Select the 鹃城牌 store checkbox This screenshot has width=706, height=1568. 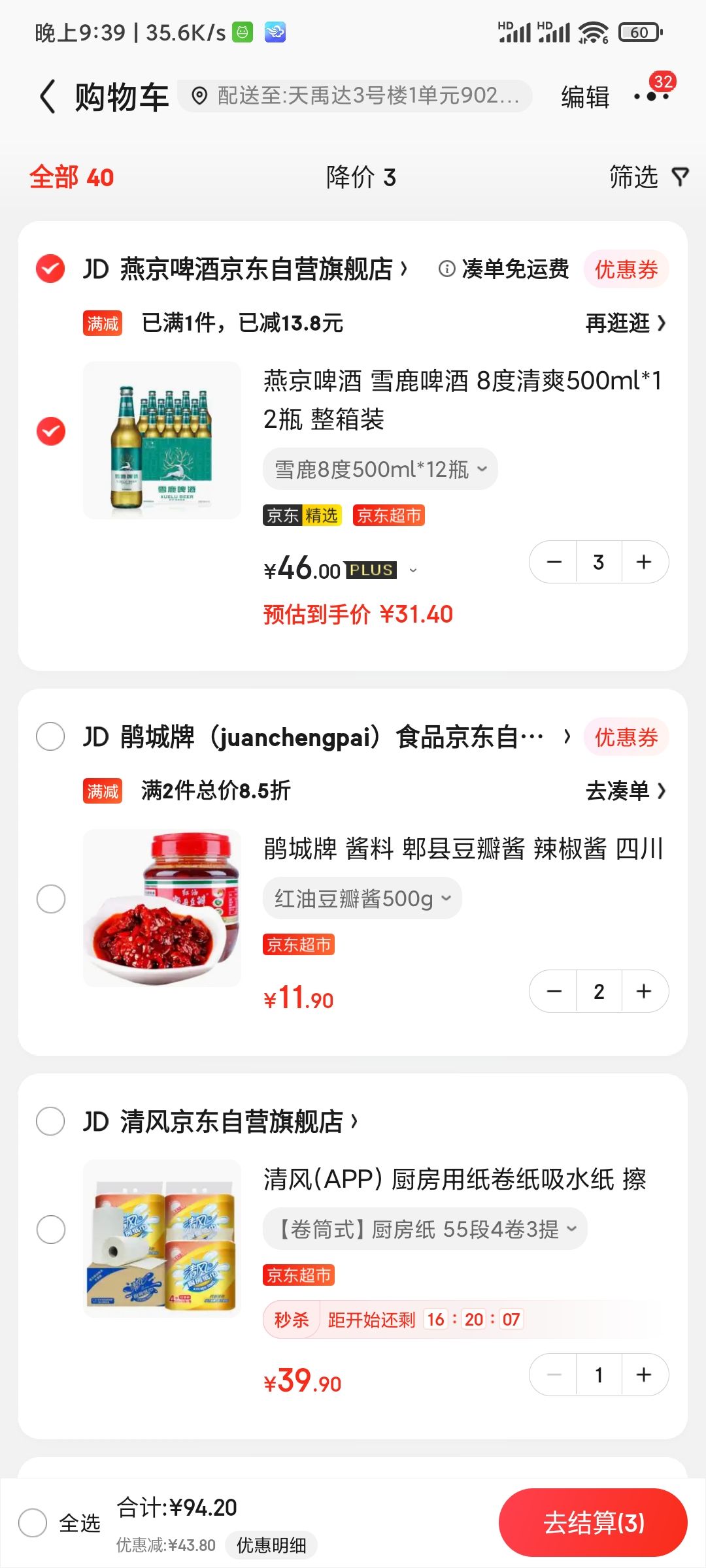pos(50,736)
